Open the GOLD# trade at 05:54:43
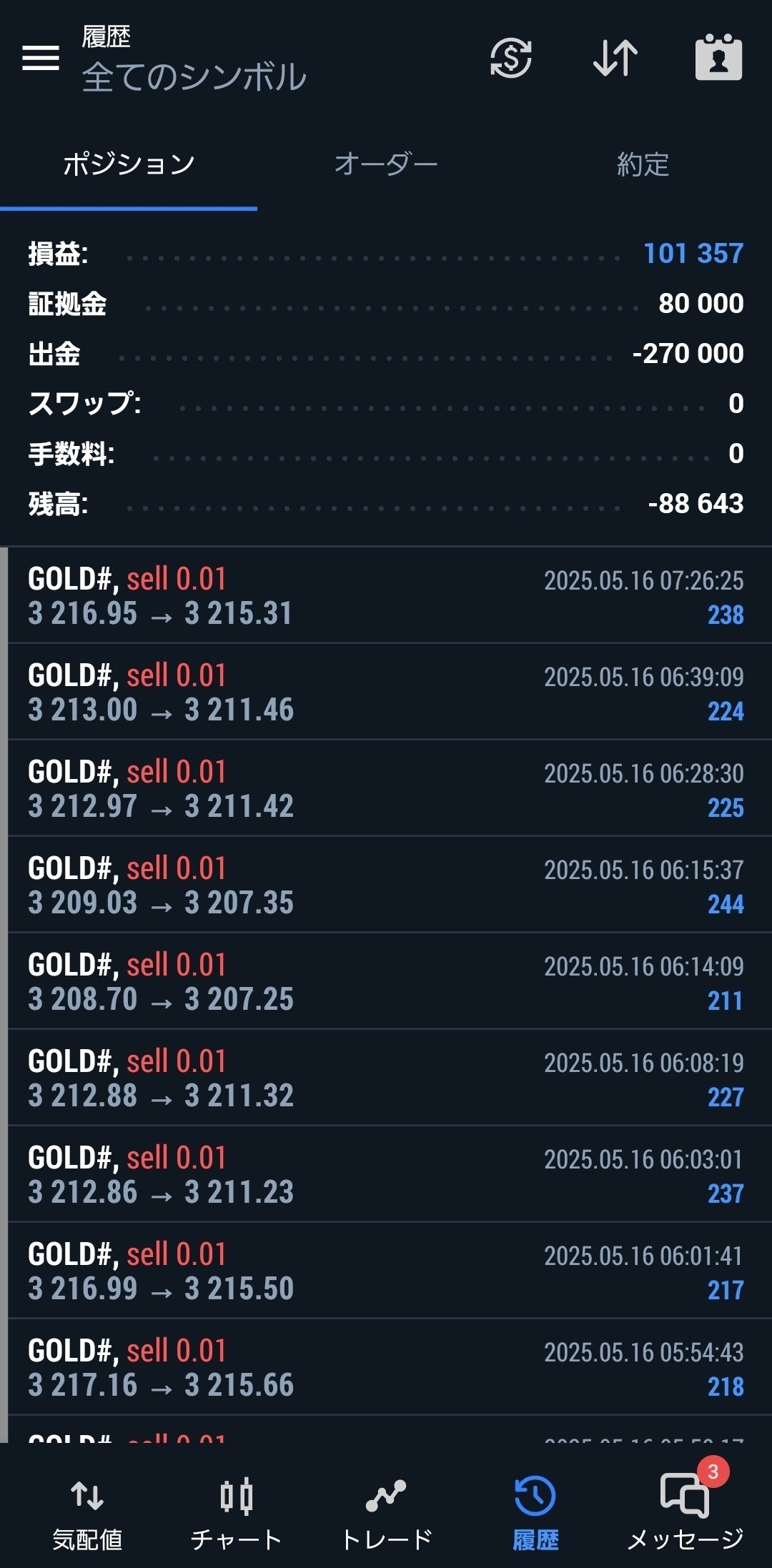The height and width of the screenshot is (1568, 772). (386, 1368)
